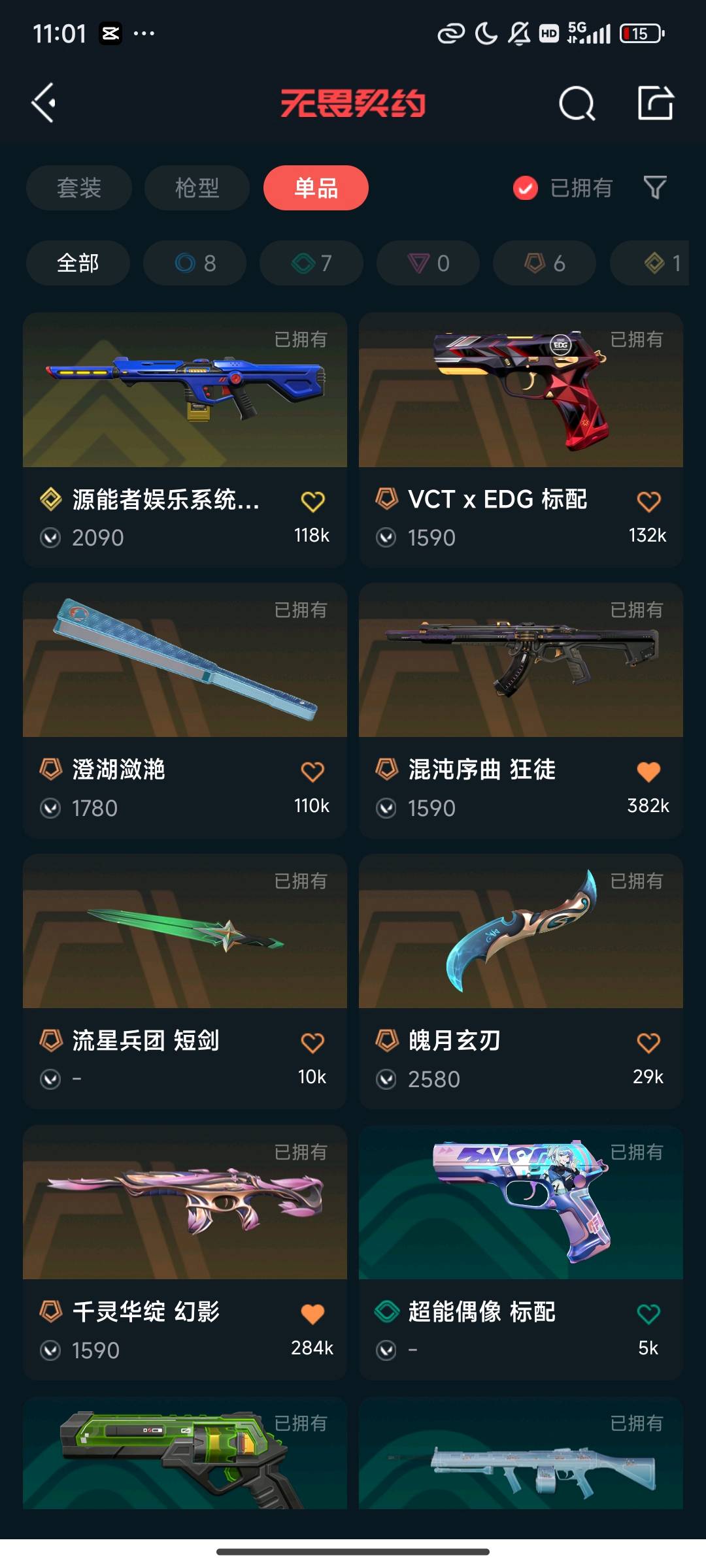Go back using the top-left arrow
The image size is (706, 1568).
(44, 103)
